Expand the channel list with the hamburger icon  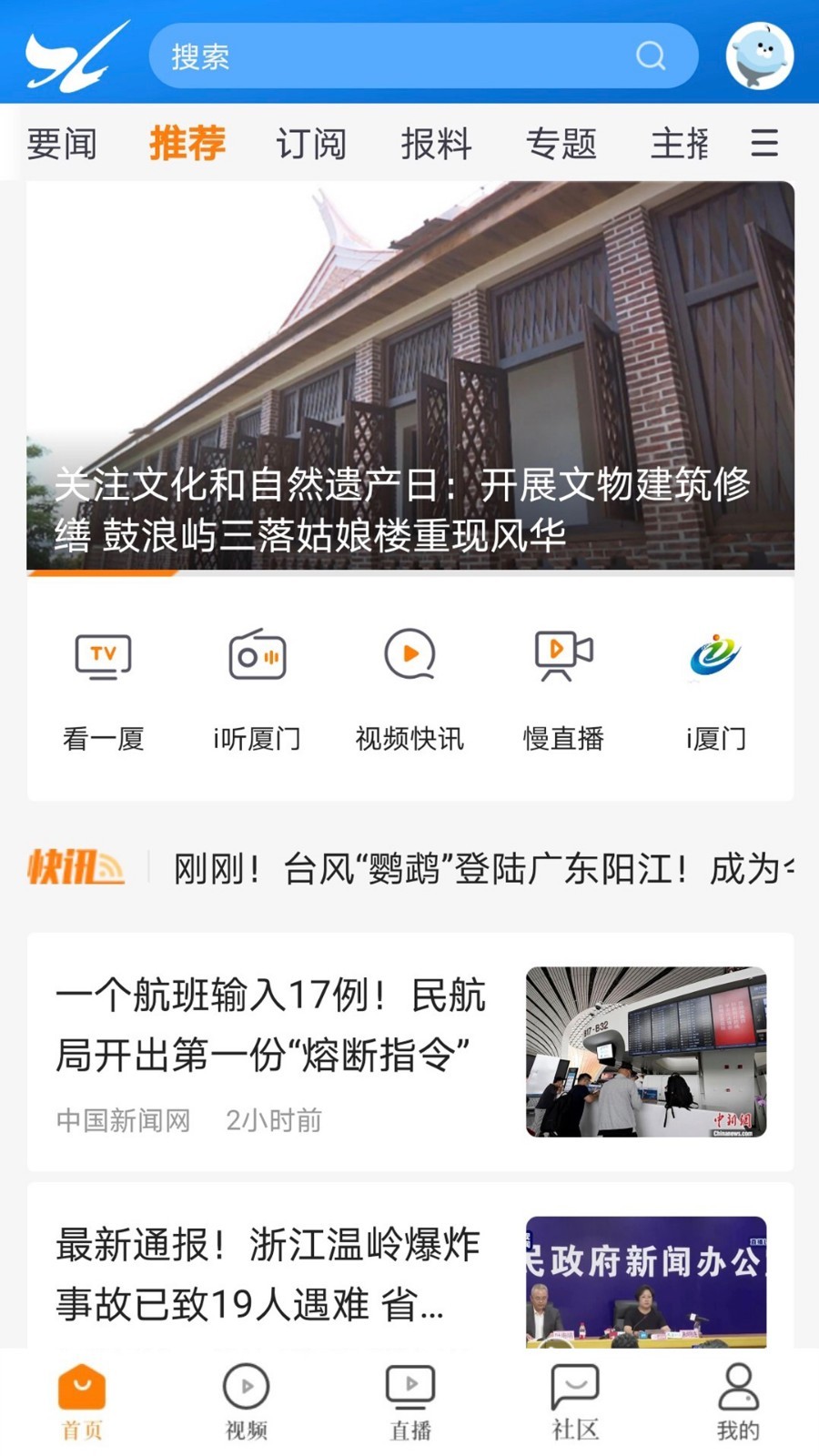764,143
